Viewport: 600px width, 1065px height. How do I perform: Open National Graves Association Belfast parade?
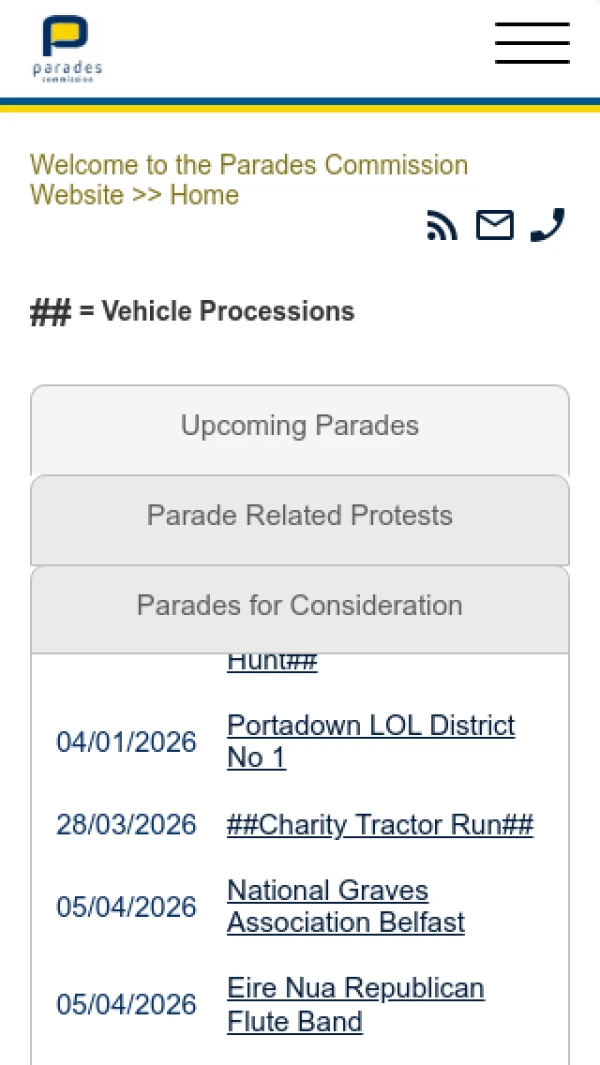(345, 906)
